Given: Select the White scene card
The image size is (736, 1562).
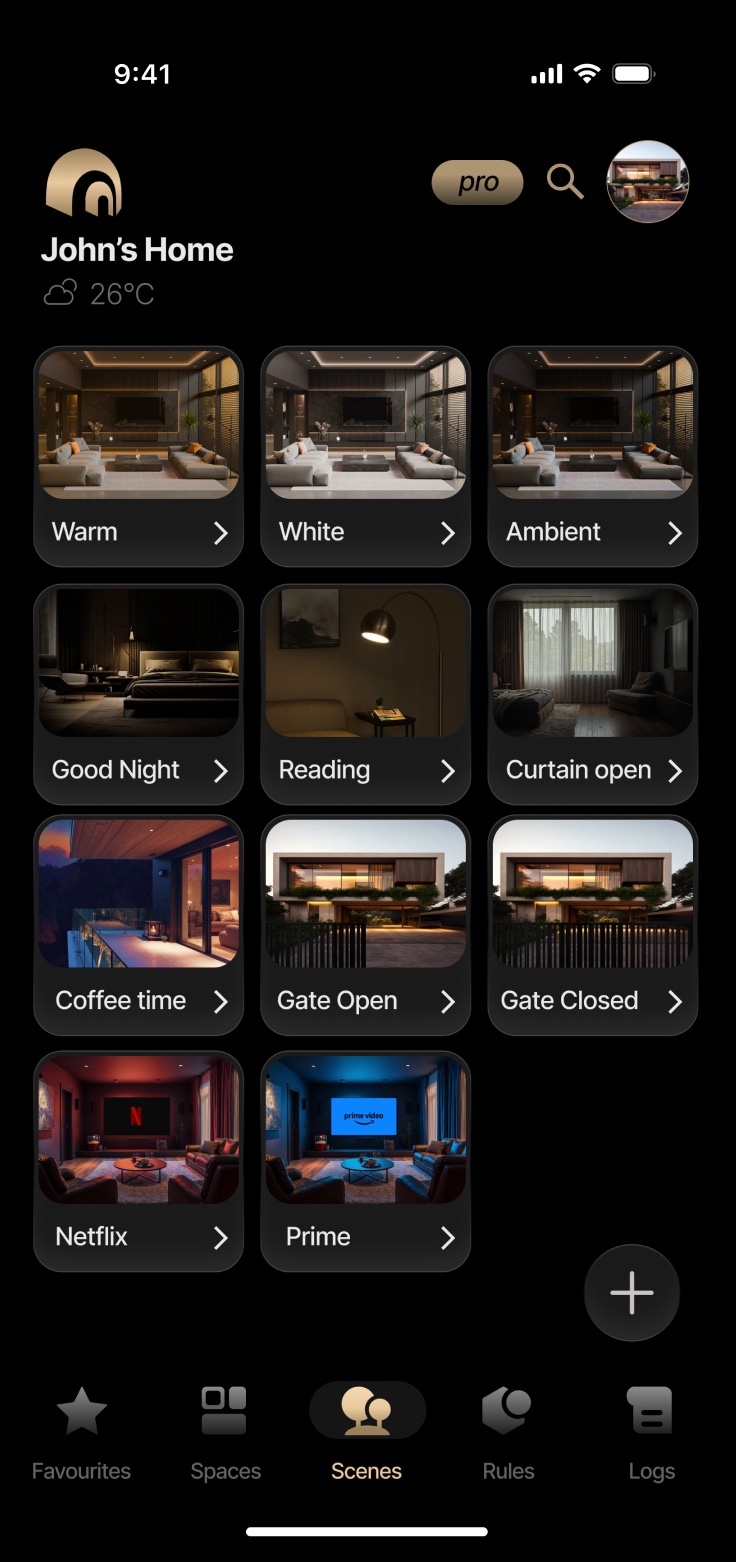Looking at the screenshot, I should pyautogui.click(x=365, y=456).
